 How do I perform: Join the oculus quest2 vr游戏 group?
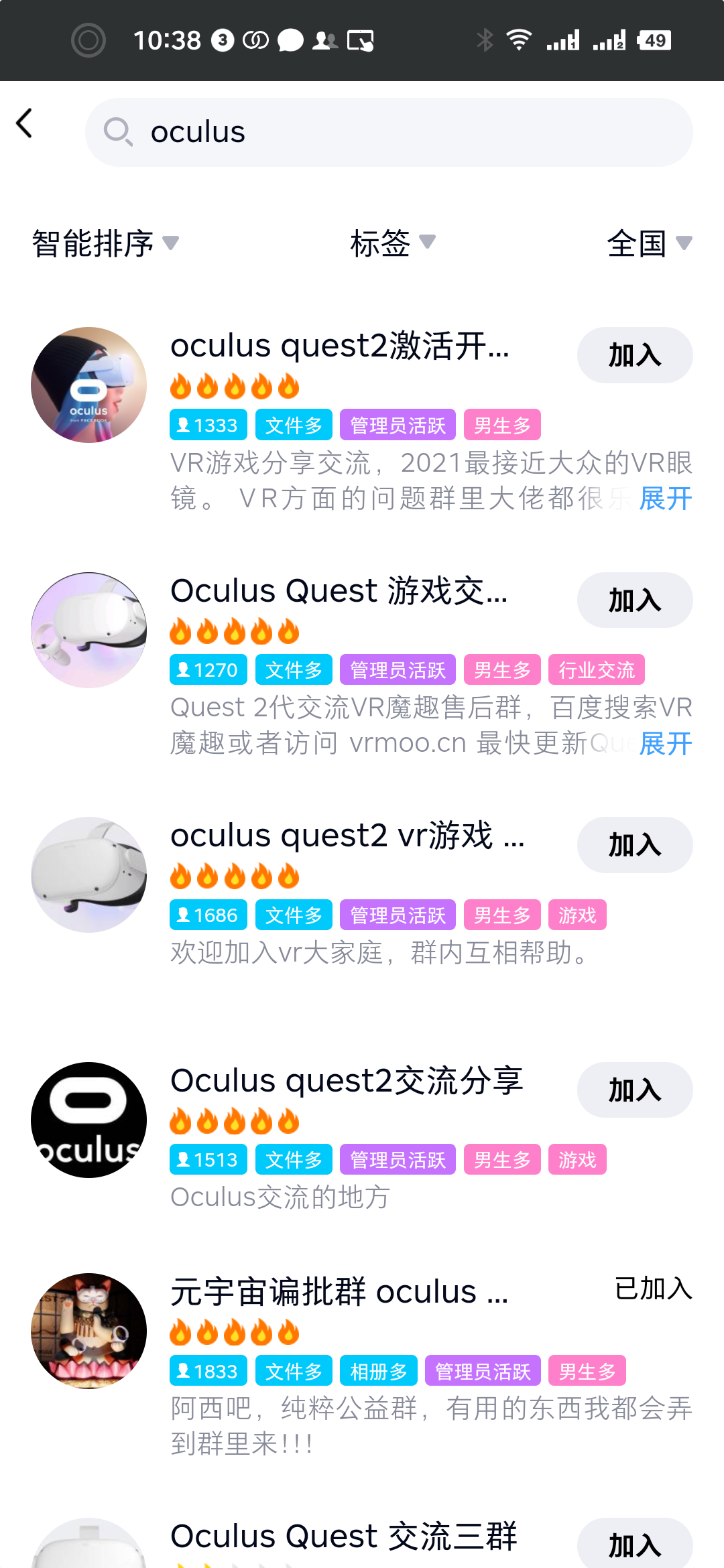coord(634,845)
